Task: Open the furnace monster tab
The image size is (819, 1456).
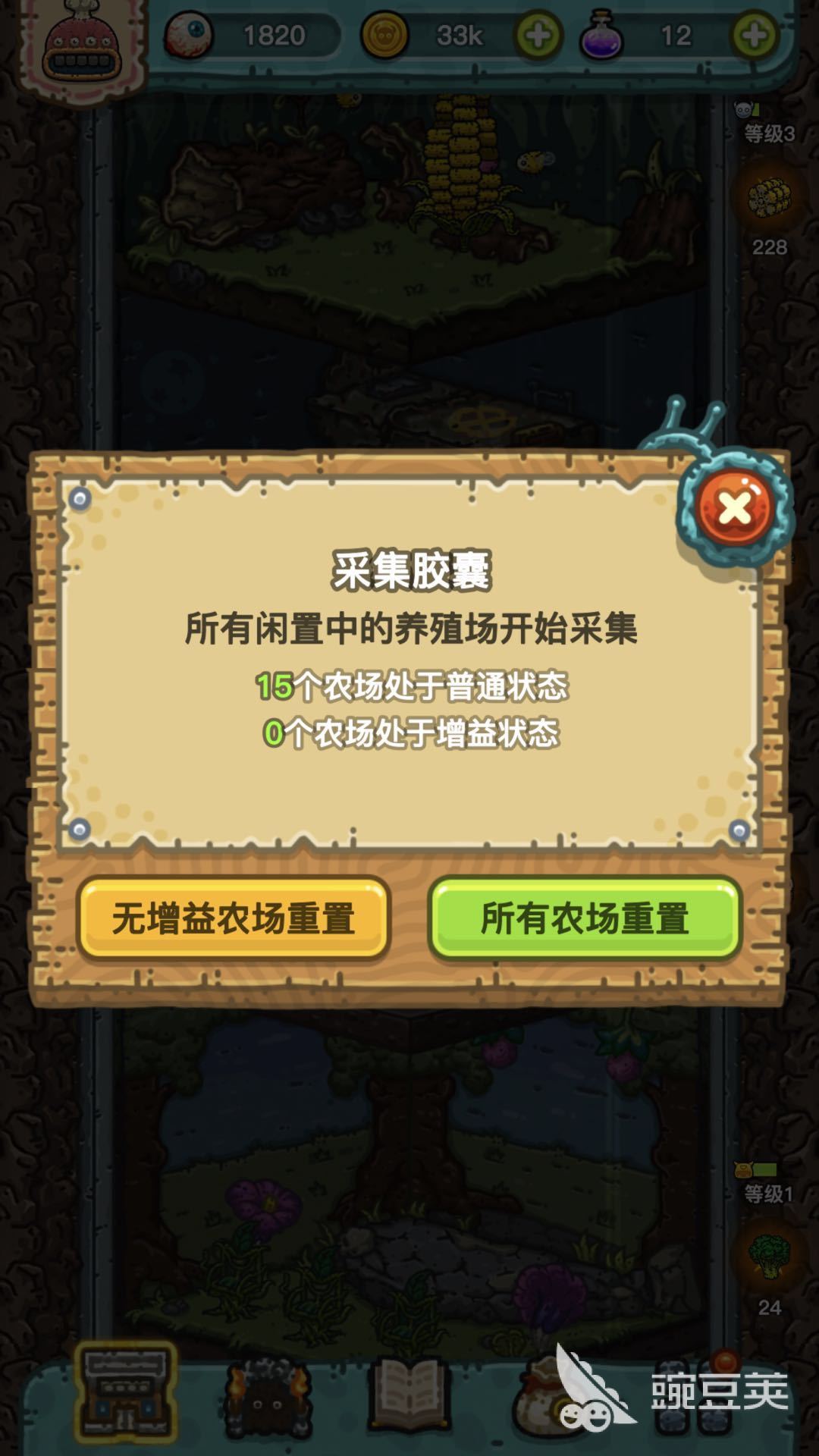Action: click(x=268, y=1397)
